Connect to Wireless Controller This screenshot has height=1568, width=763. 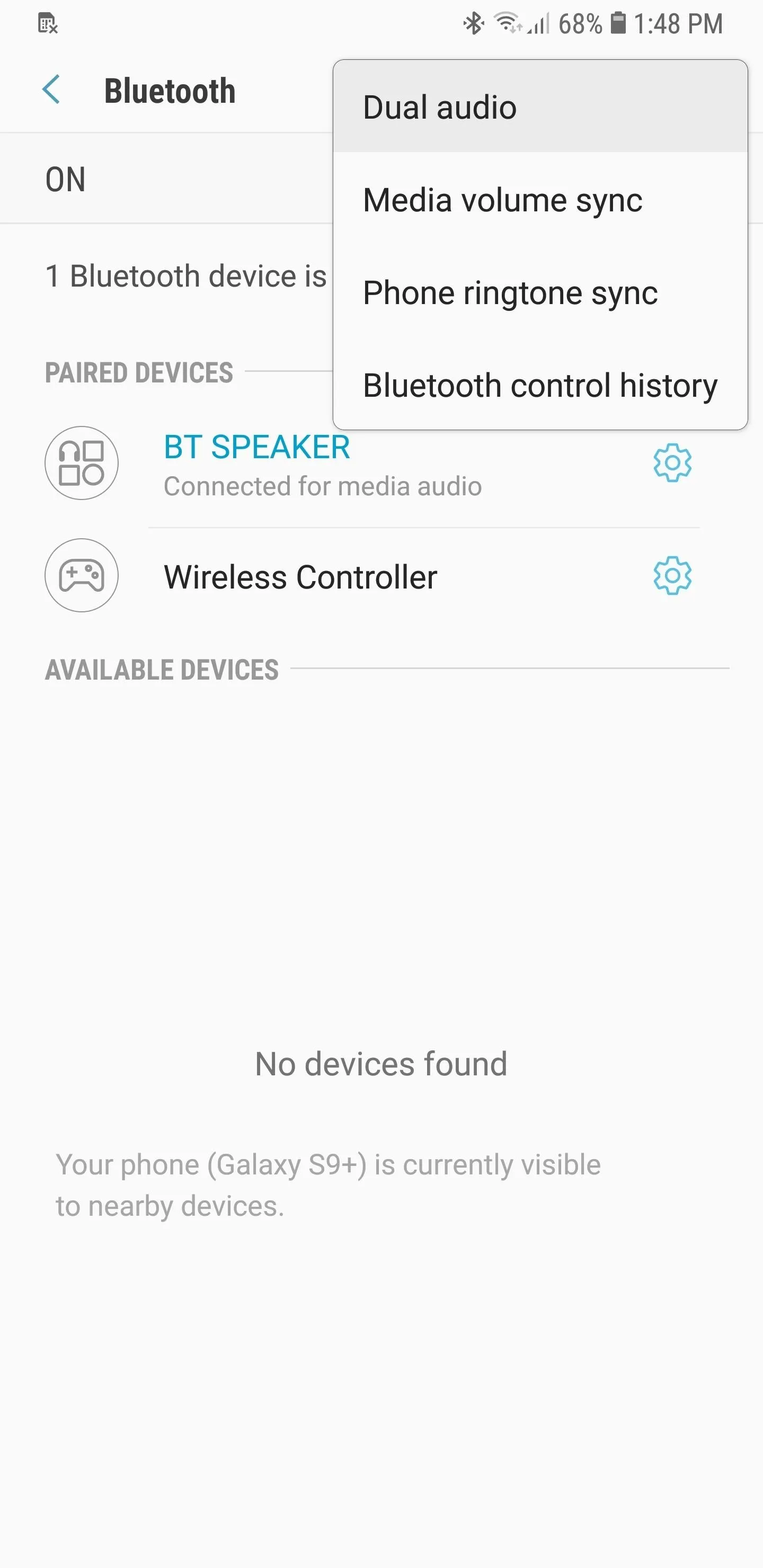(x=300, y=576)
